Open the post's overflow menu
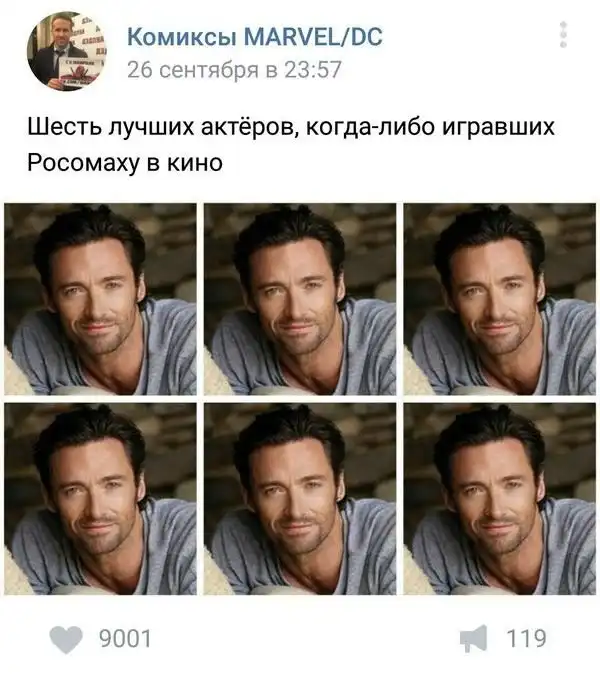Screen dimensions: 600x674 point(564,38)
